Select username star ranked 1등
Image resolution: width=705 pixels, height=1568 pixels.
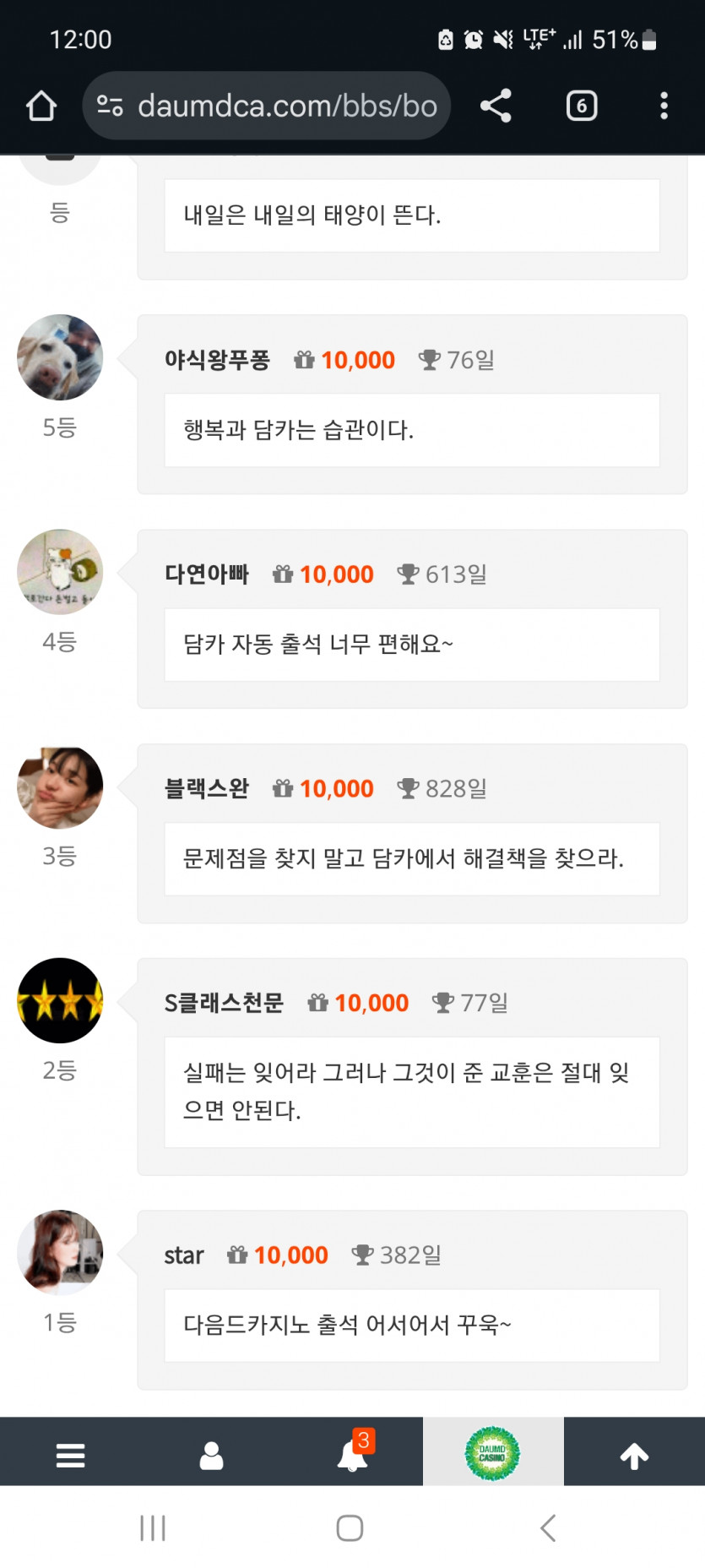183,1255
